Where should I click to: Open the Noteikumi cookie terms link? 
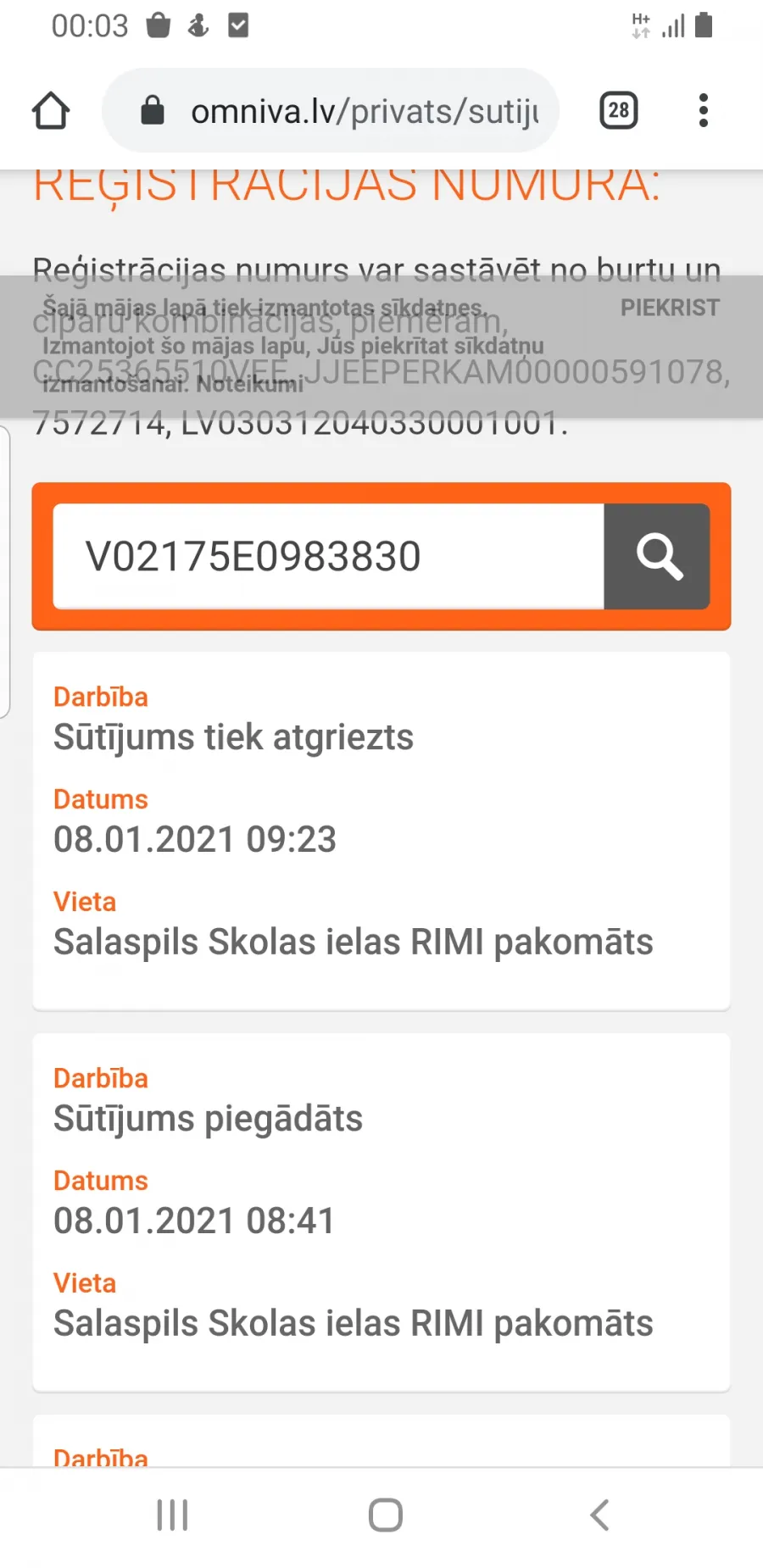pyautogui.click(x=249, y=385)
